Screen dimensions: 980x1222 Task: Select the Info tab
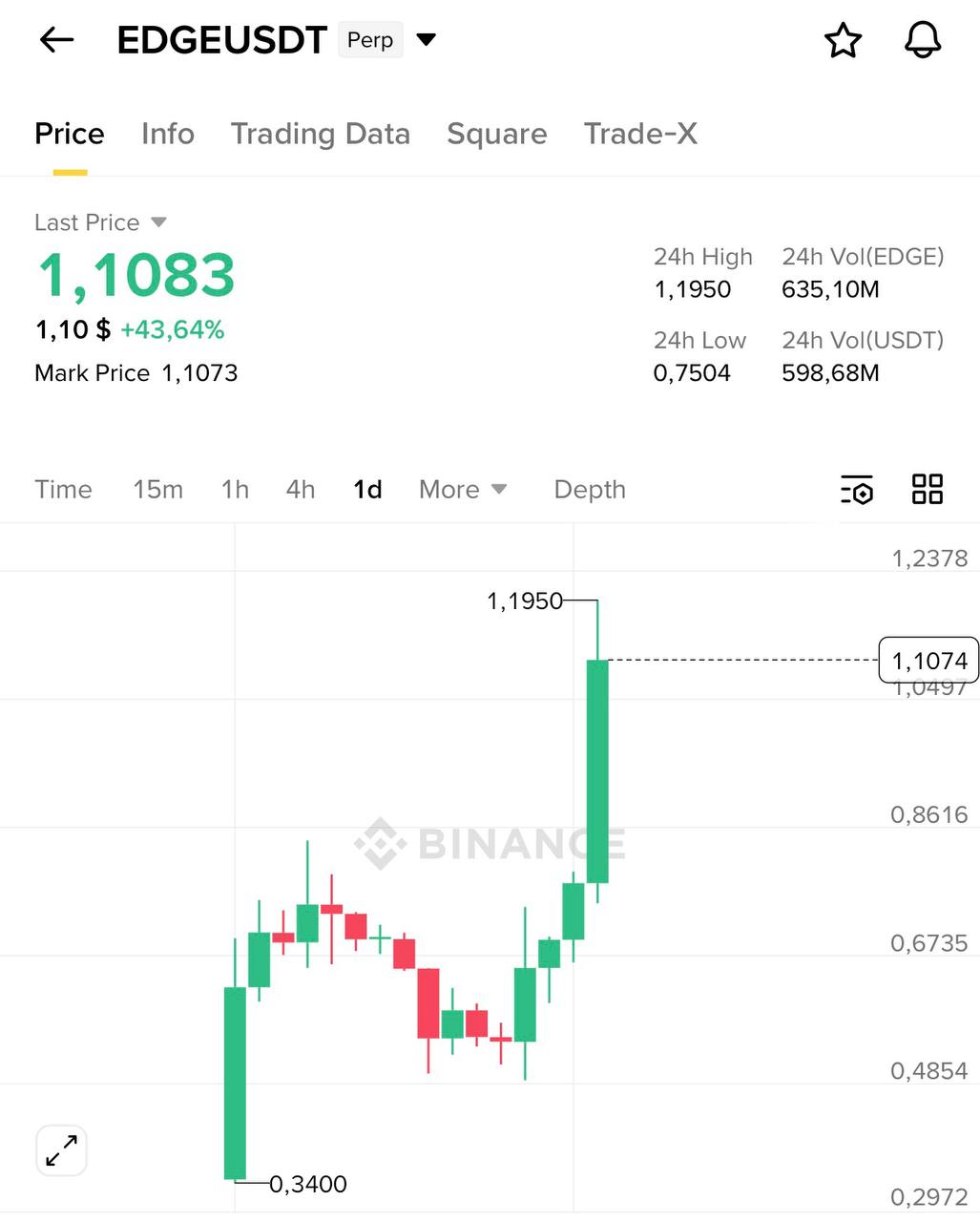click(167, 134)
